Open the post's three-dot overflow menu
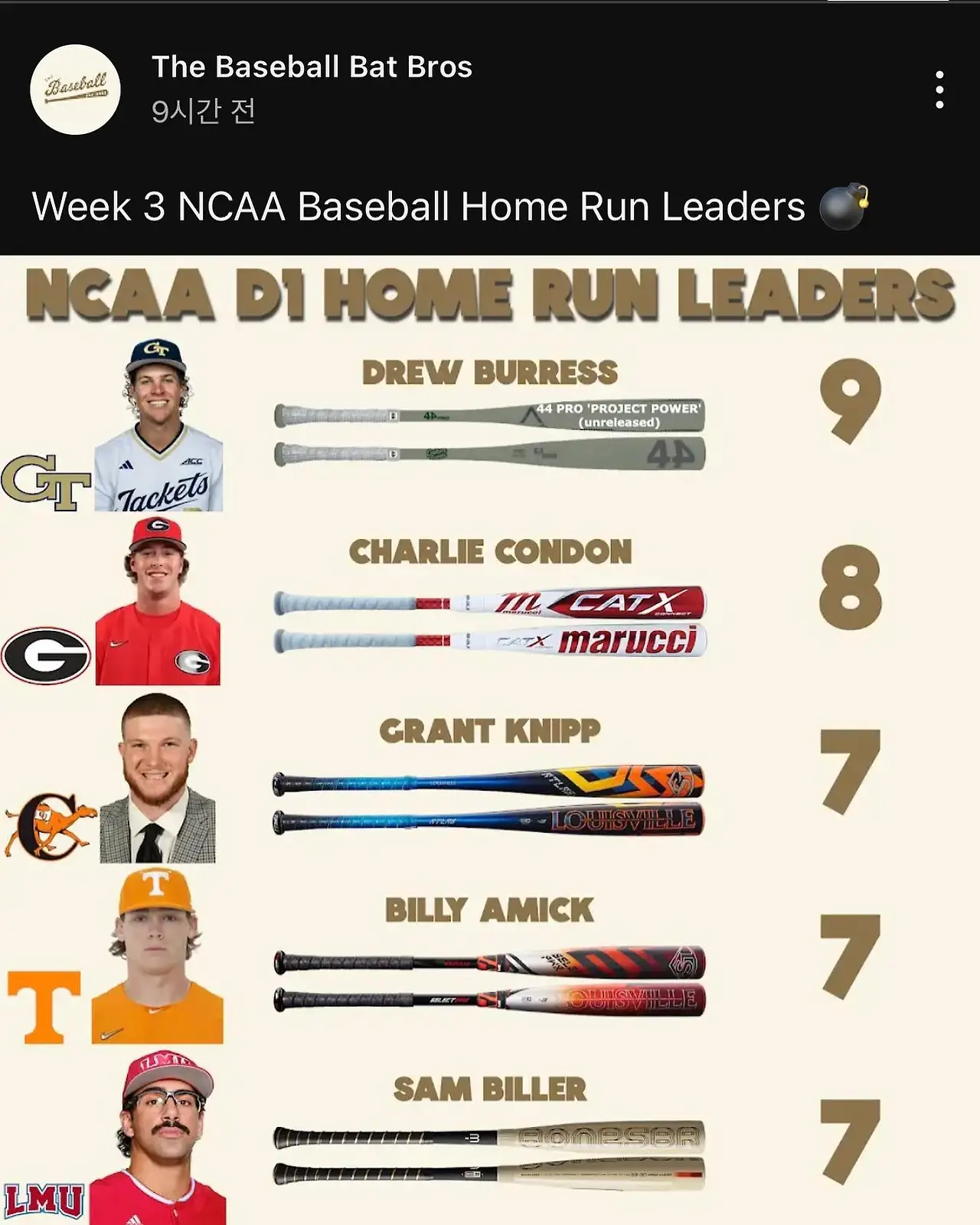This screenshot has width=980, height=1225. 939,90
